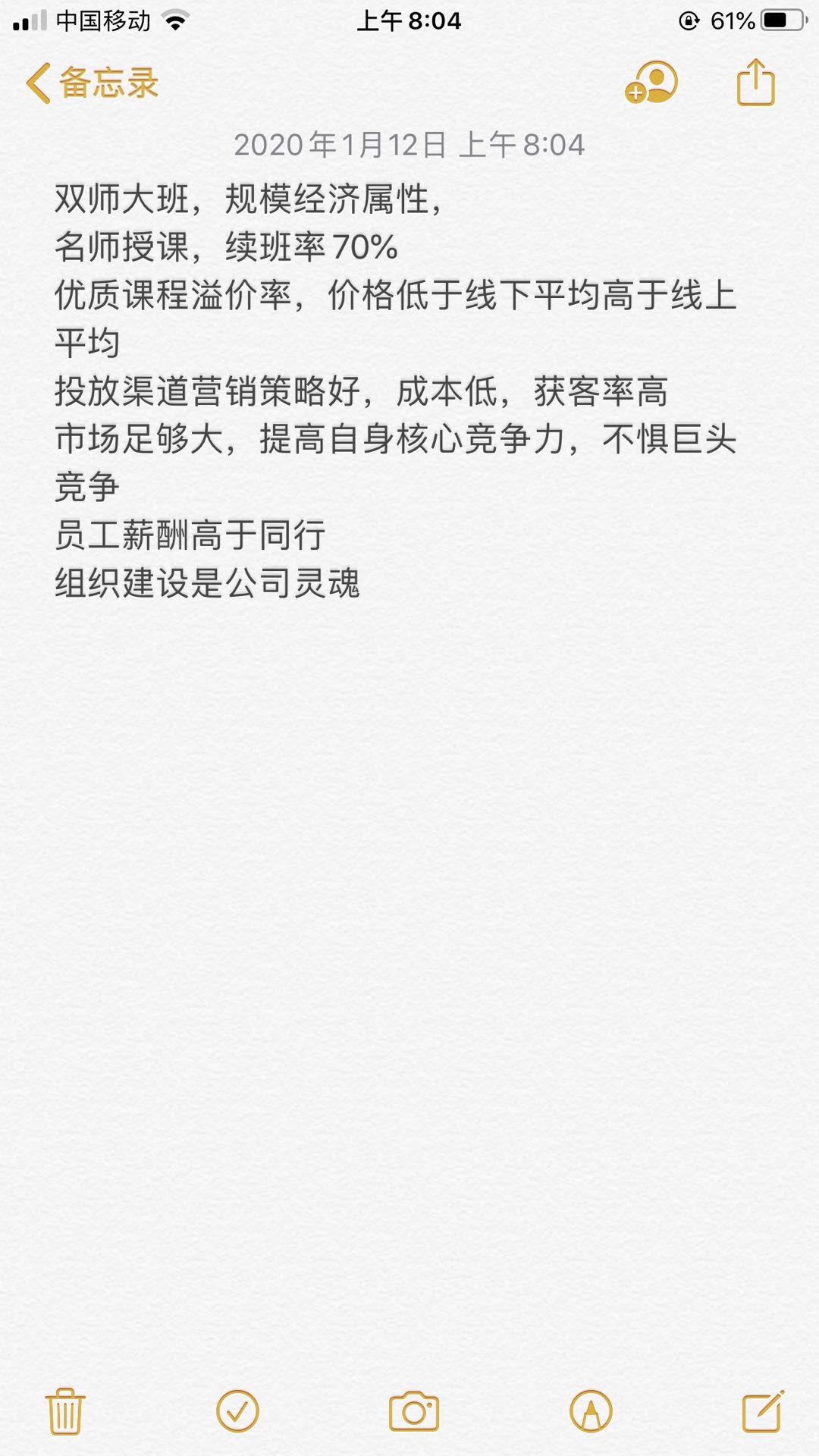This screenshot has height=1456, width=819.
Task: Delete this note with trash icon
Action: 65,1411
